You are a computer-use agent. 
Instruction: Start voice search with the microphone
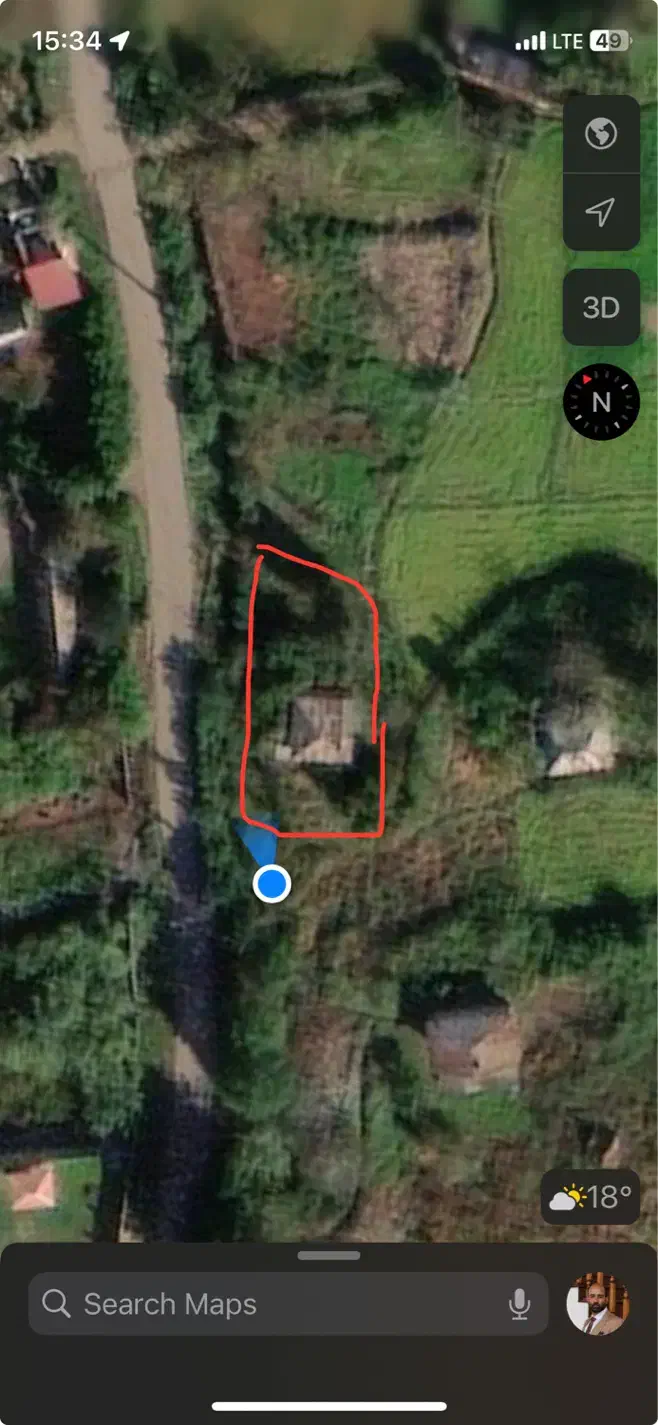pyautogui.click(x=519, y=1304)
